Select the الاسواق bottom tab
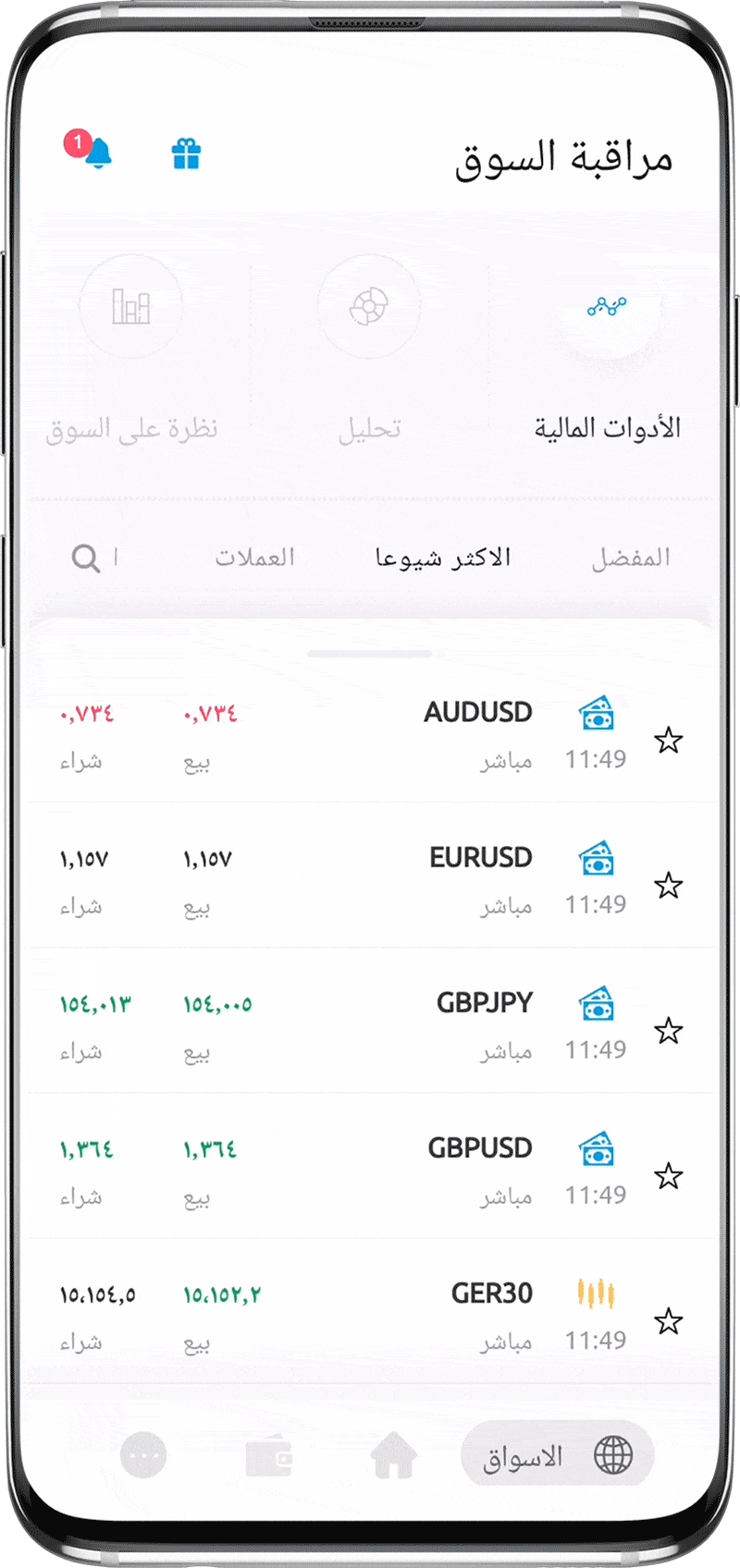740x1568 pixels. [557, 1457]
